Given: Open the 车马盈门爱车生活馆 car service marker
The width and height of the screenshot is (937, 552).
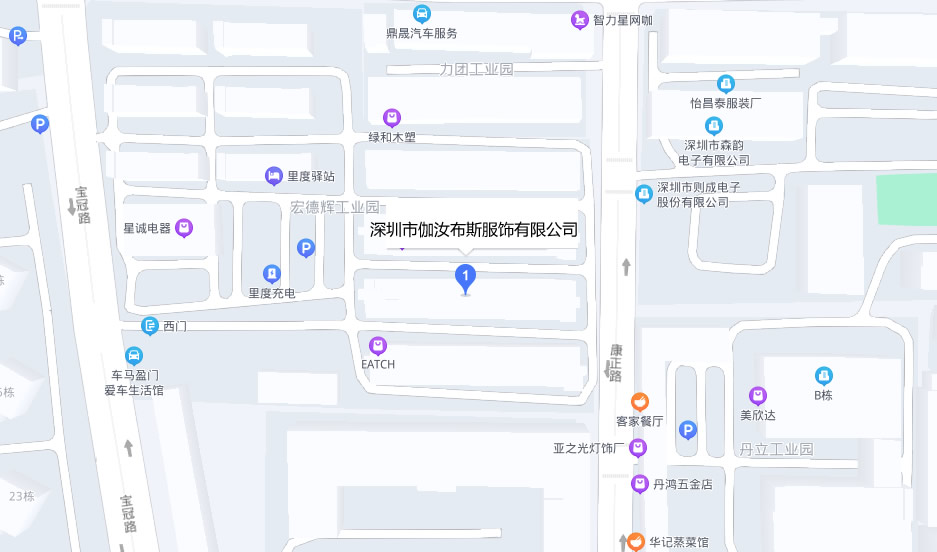Looking at the screenshot, I should 134,355.
